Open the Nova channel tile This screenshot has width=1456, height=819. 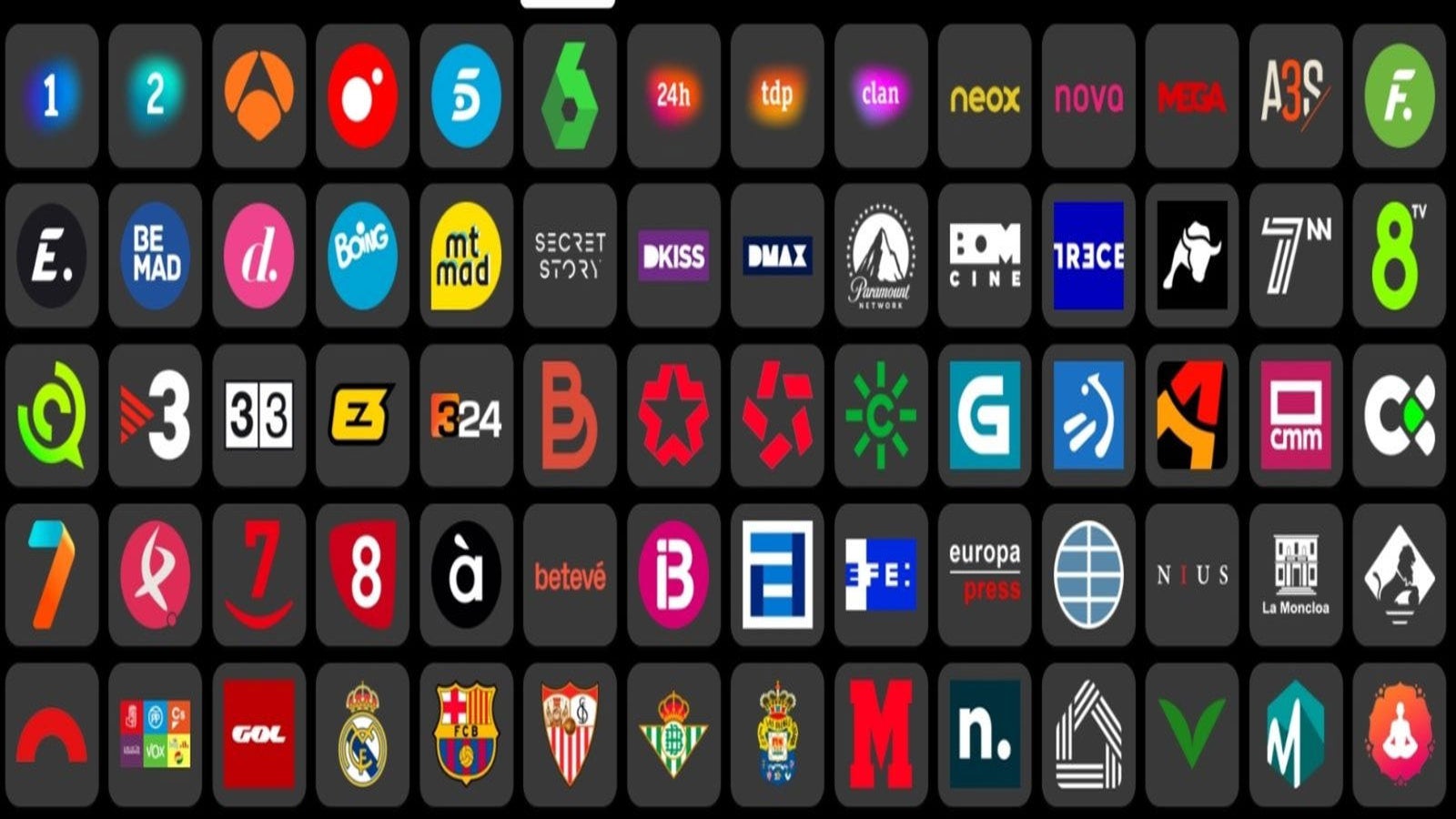tap(1088, 96)
